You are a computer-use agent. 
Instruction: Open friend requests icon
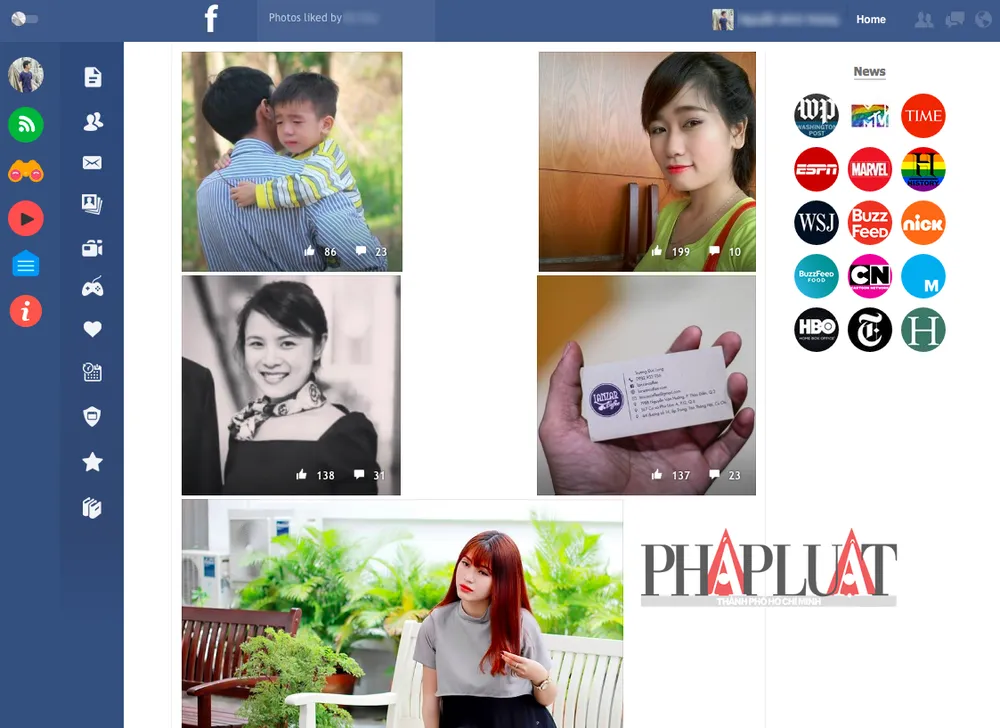pyautogui.click(x=924, y=19)
